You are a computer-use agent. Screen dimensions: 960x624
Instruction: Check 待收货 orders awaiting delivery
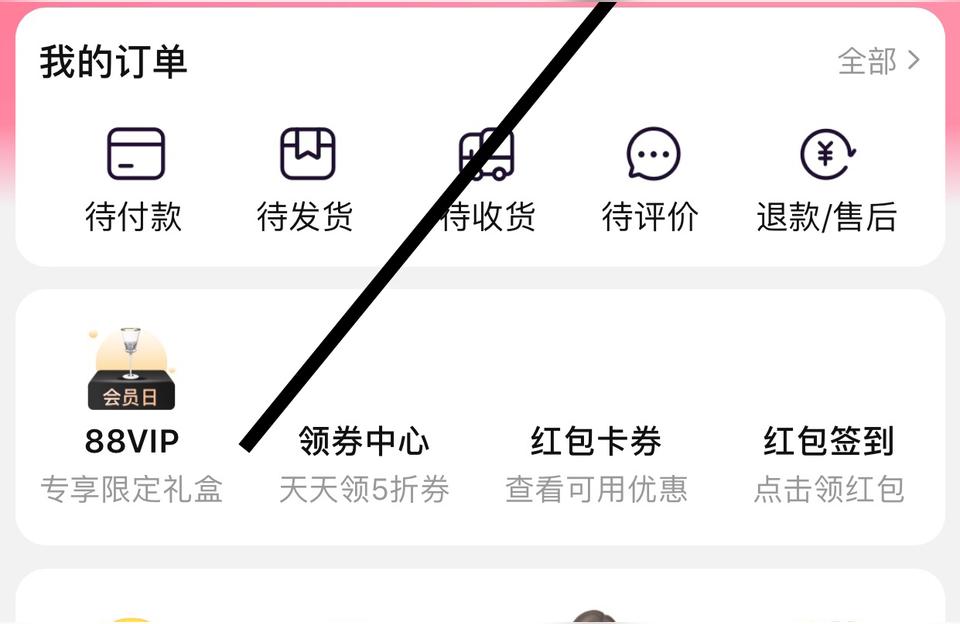click(487, 180)
